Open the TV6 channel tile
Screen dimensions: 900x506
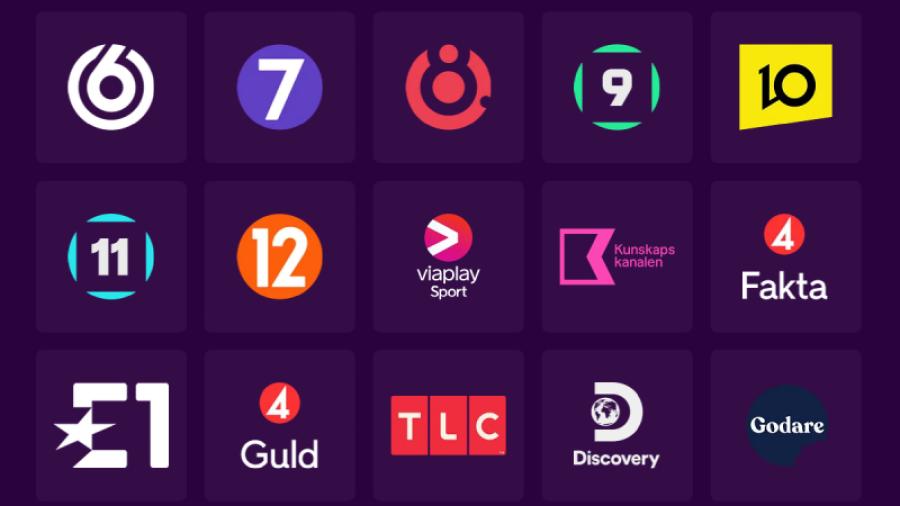click(x=111, y=87)
